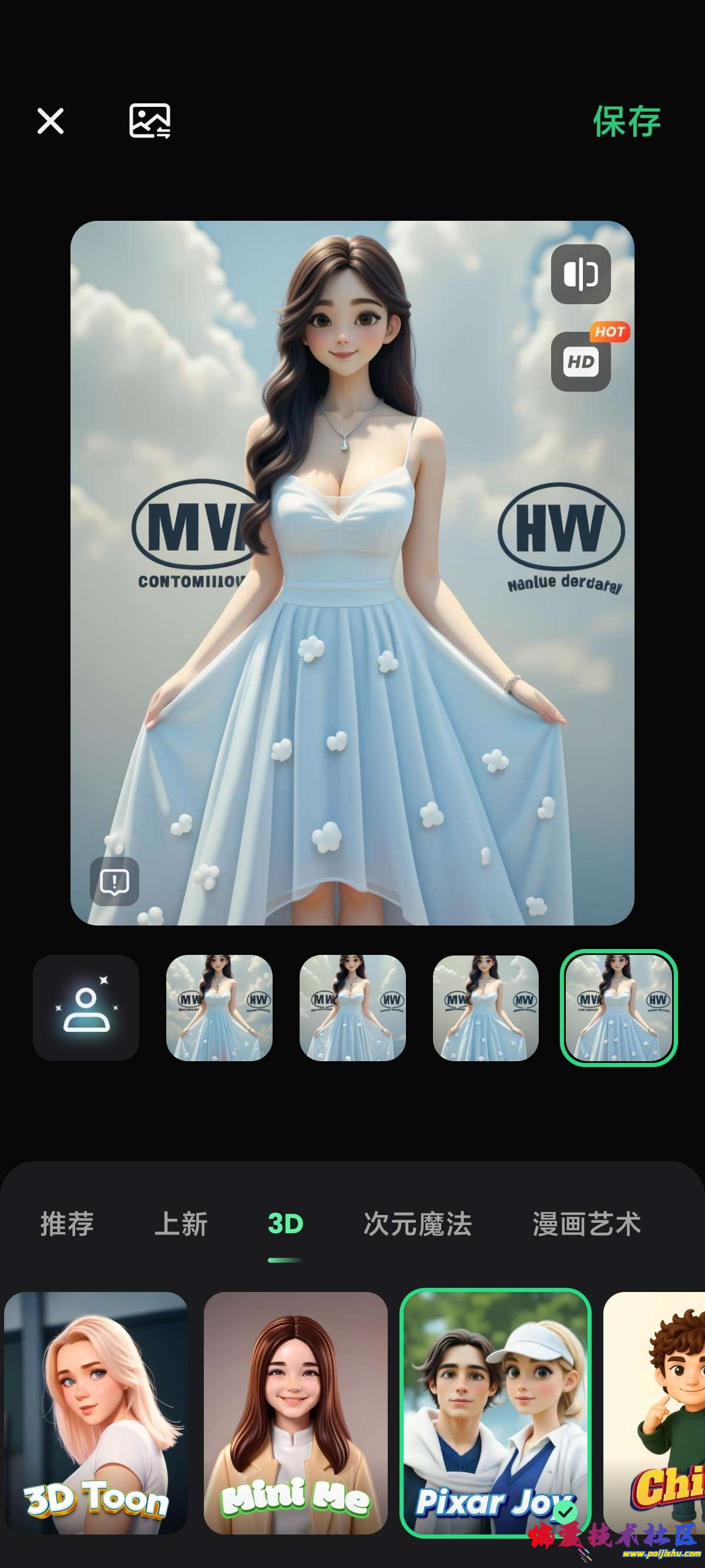
Task: Choose the Mini Me style
Action: pyautogui.click(x=296, y=1412)
